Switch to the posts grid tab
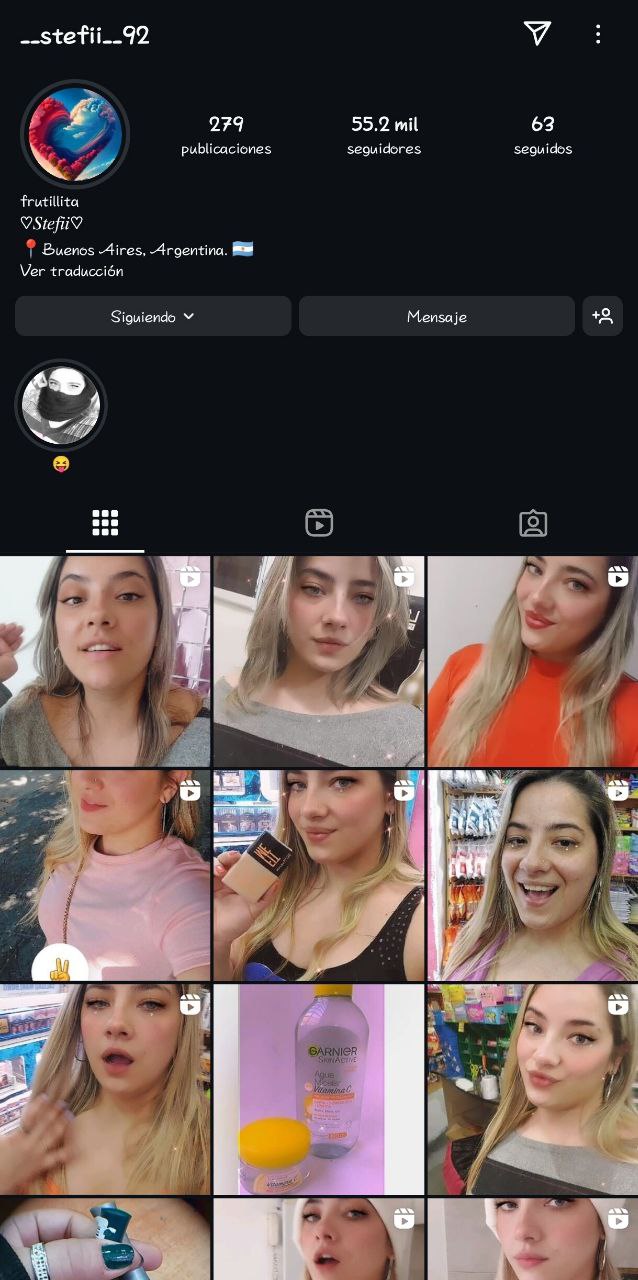 click(x=105, y=522)
